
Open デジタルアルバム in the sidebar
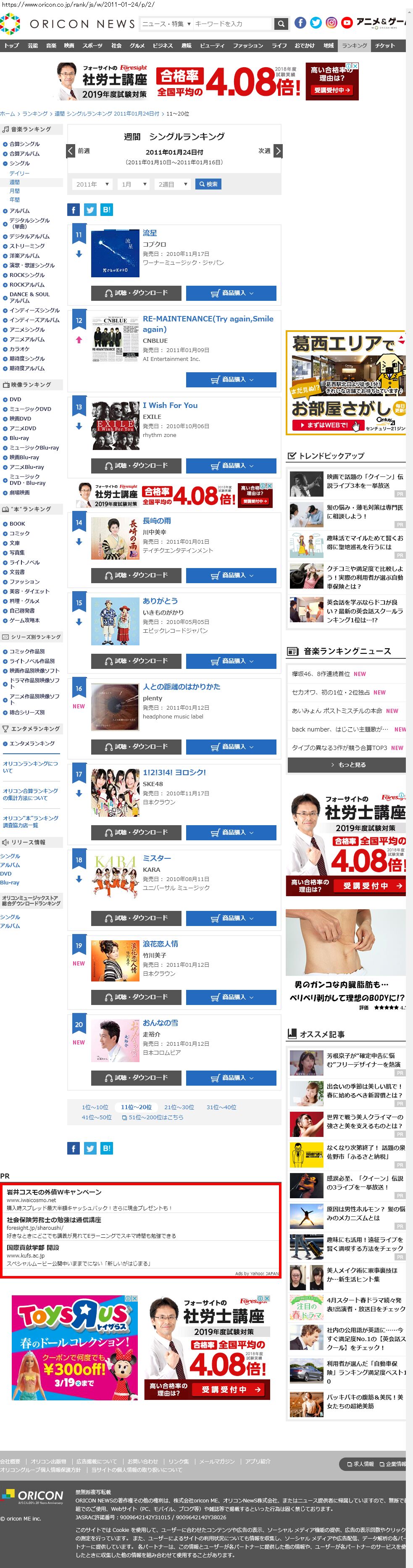[x=29, y=236]
